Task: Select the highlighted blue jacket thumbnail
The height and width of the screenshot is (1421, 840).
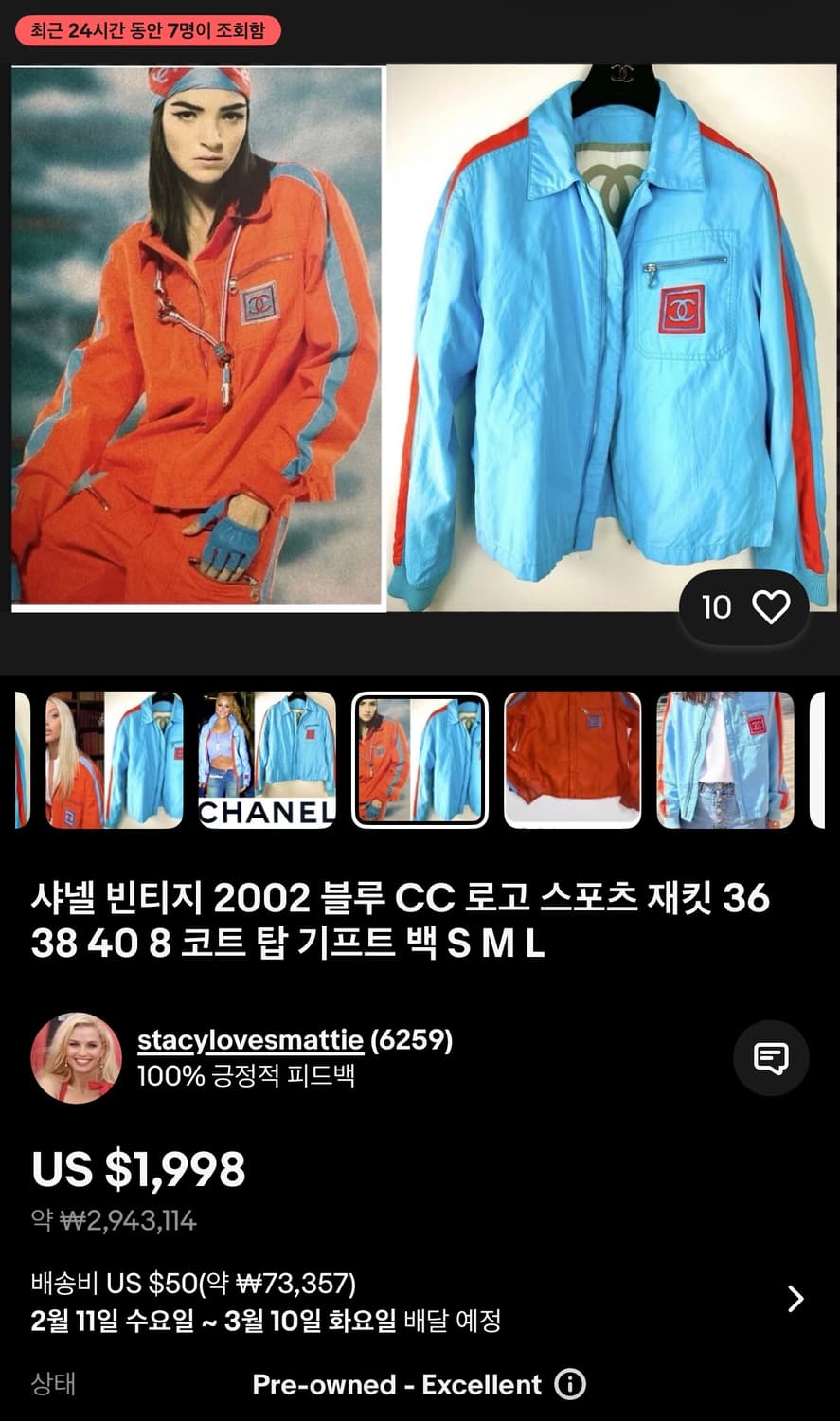Action: (420, 761)
